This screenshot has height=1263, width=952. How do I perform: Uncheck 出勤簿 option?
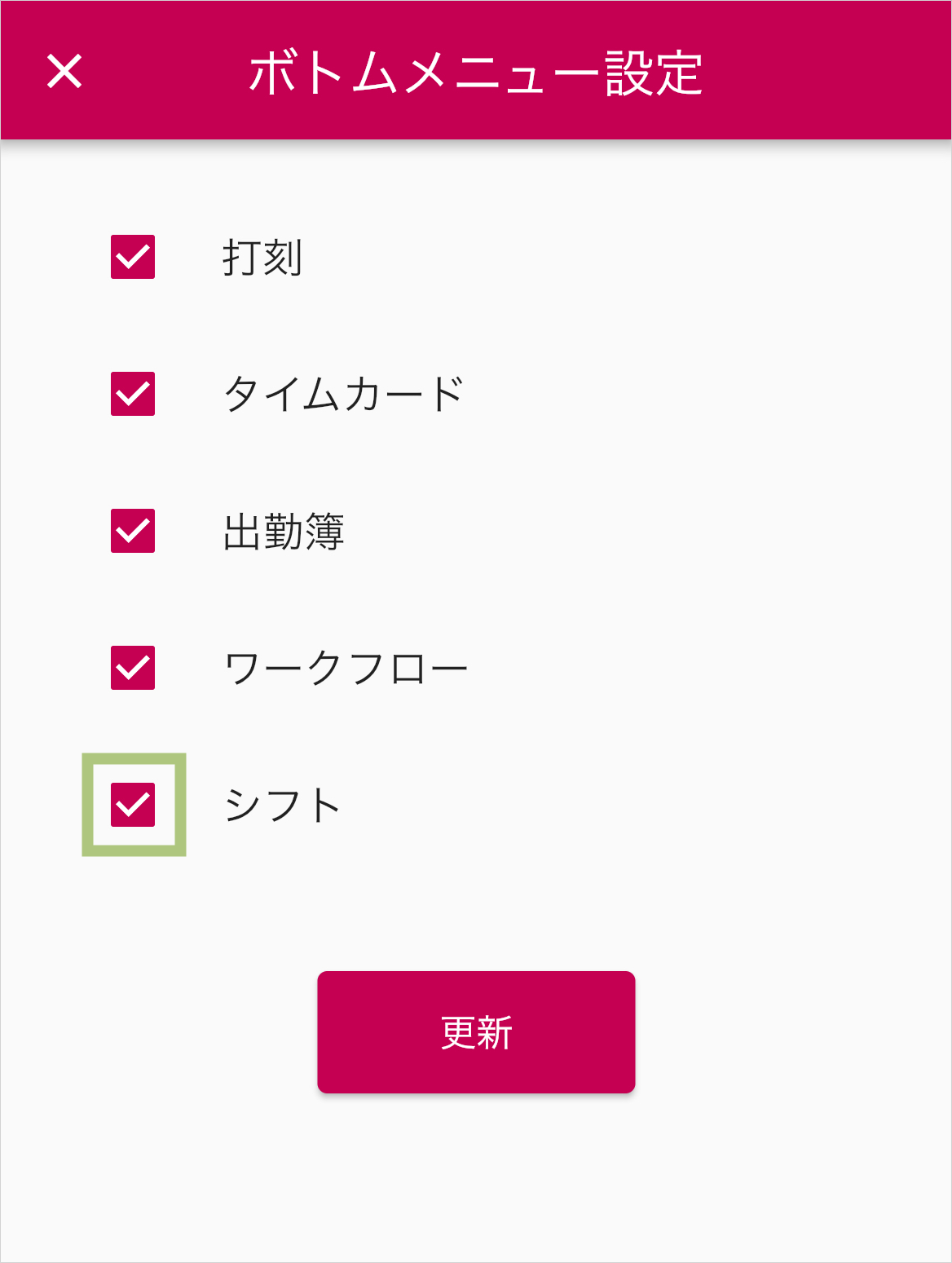[x=133, y=532]
